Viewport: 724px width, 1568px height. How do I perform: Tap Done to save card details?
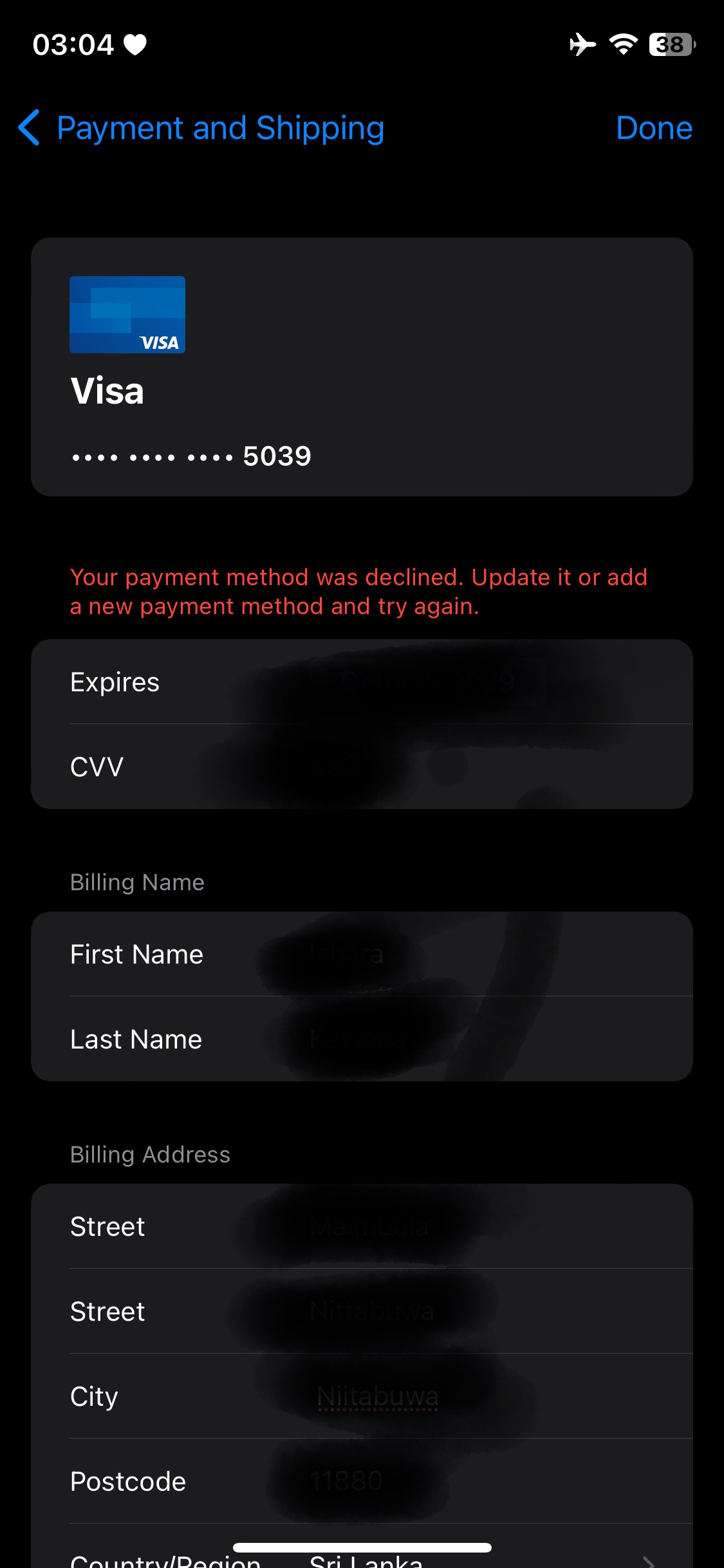(x=654, y=128)
